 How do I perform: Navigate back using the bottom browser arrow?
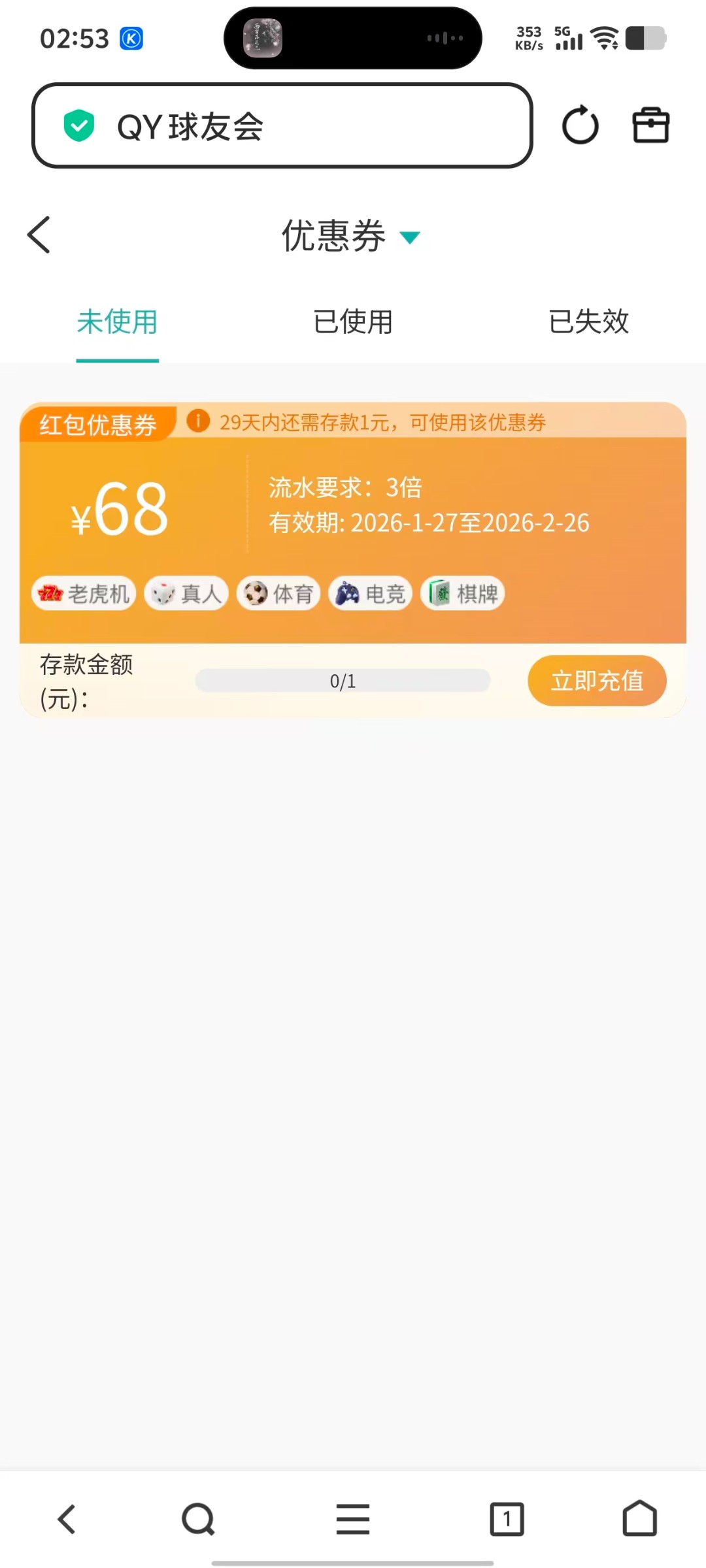pos(67,1519)
